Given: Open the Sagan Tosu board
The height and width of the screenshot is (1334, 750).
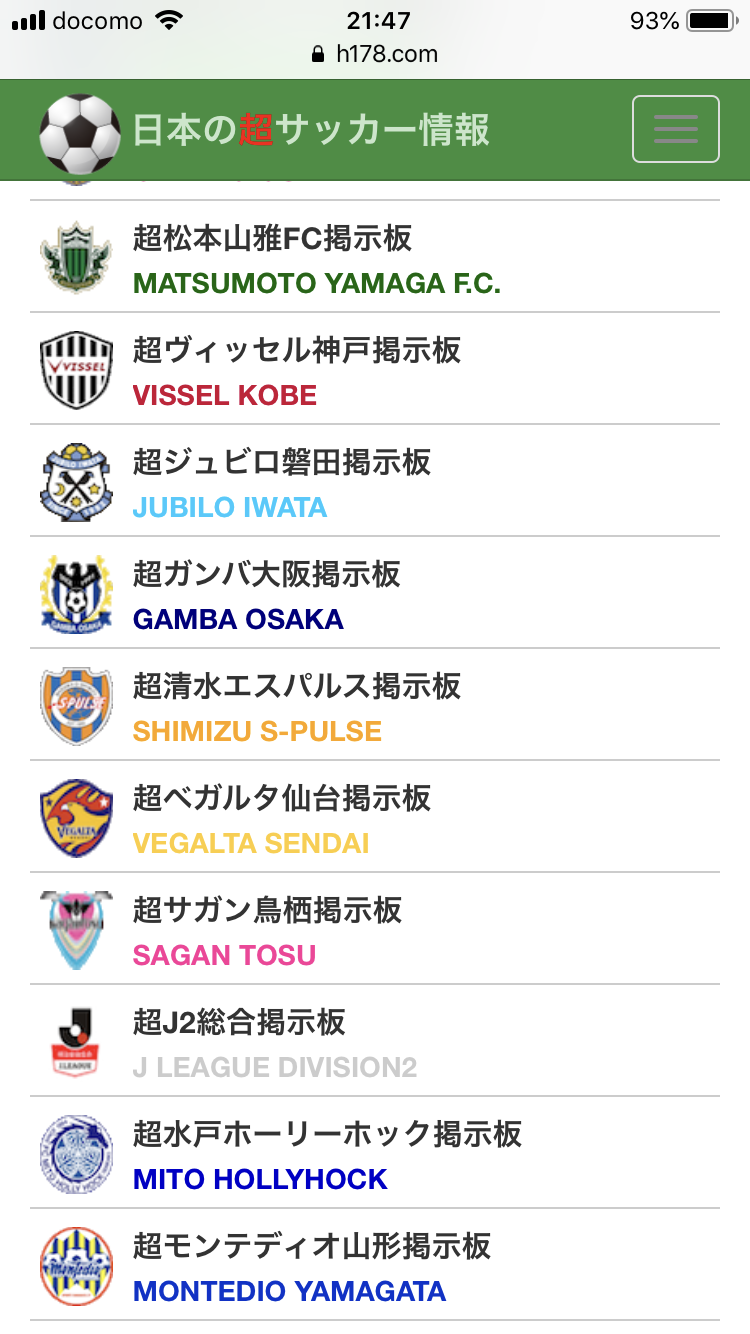Looking at the screenshot, I should click(267, 931).
